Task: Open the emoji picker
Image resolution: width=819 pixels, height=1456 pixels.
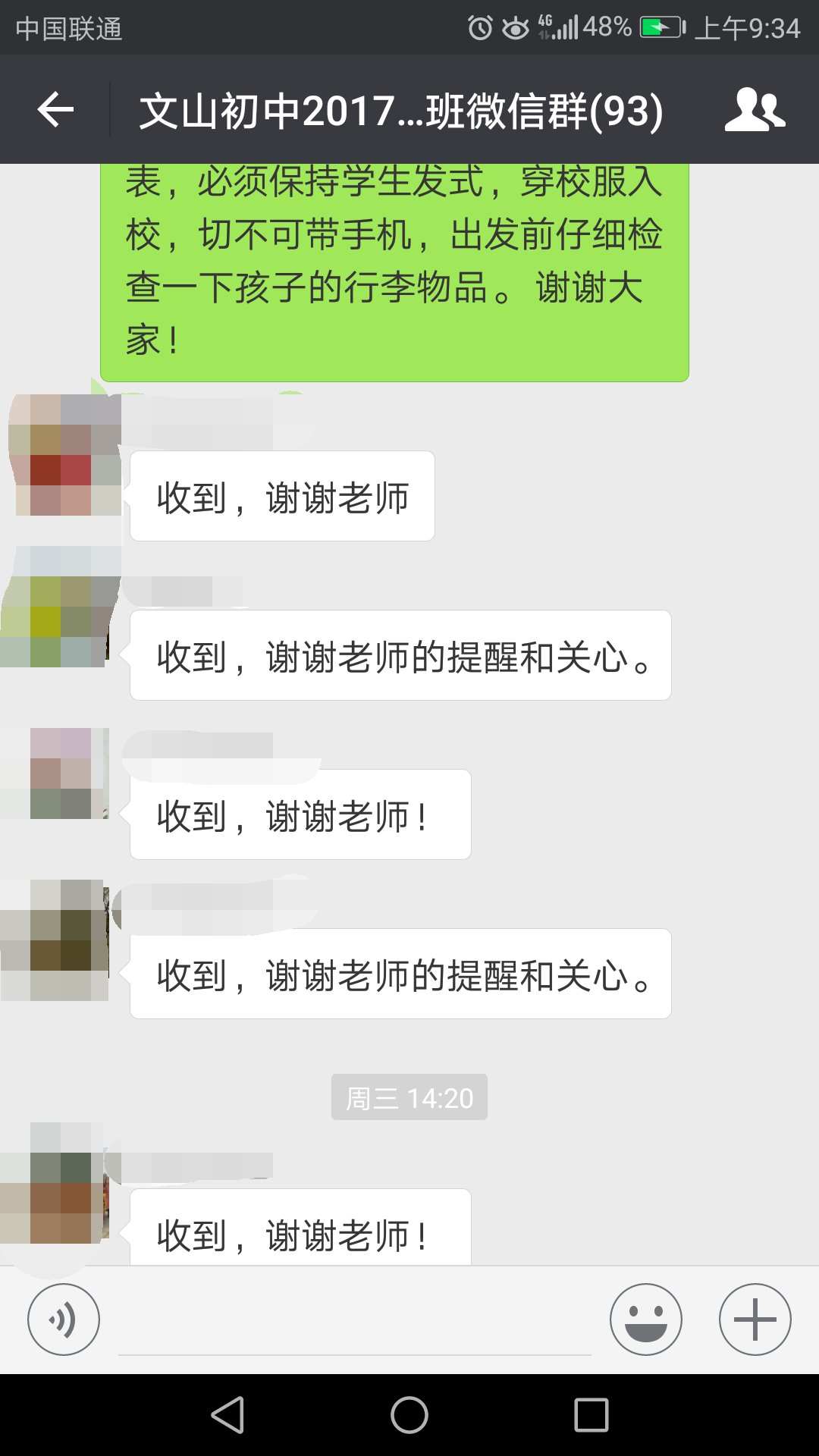Action: pyautogui.click(x=645, y=1319)
